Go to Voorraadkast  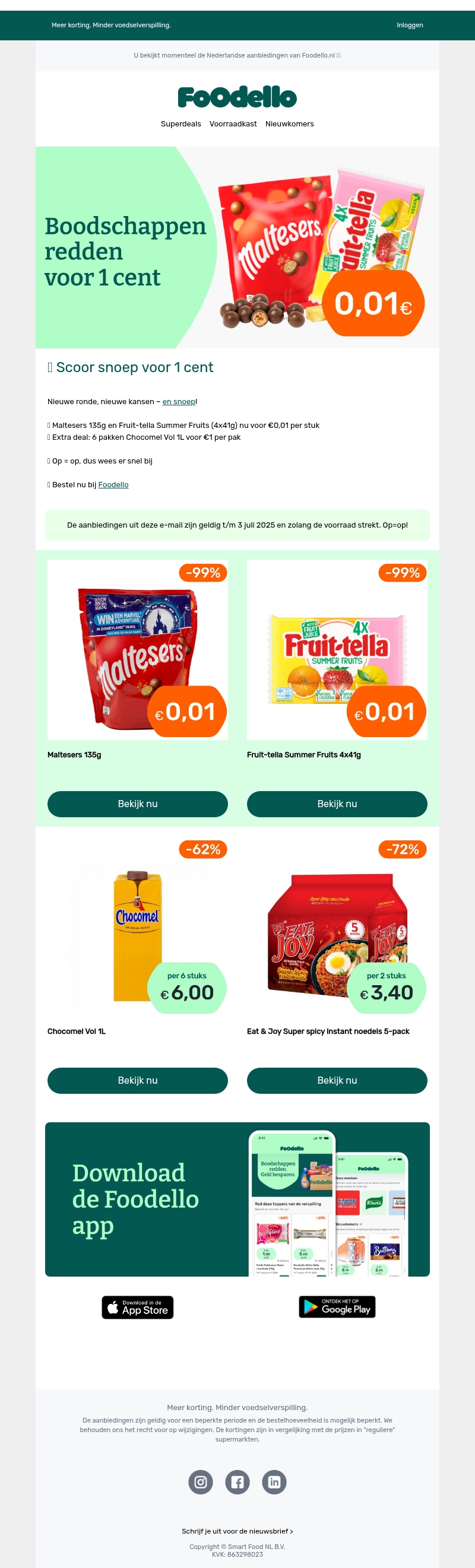tap(233, 123)
